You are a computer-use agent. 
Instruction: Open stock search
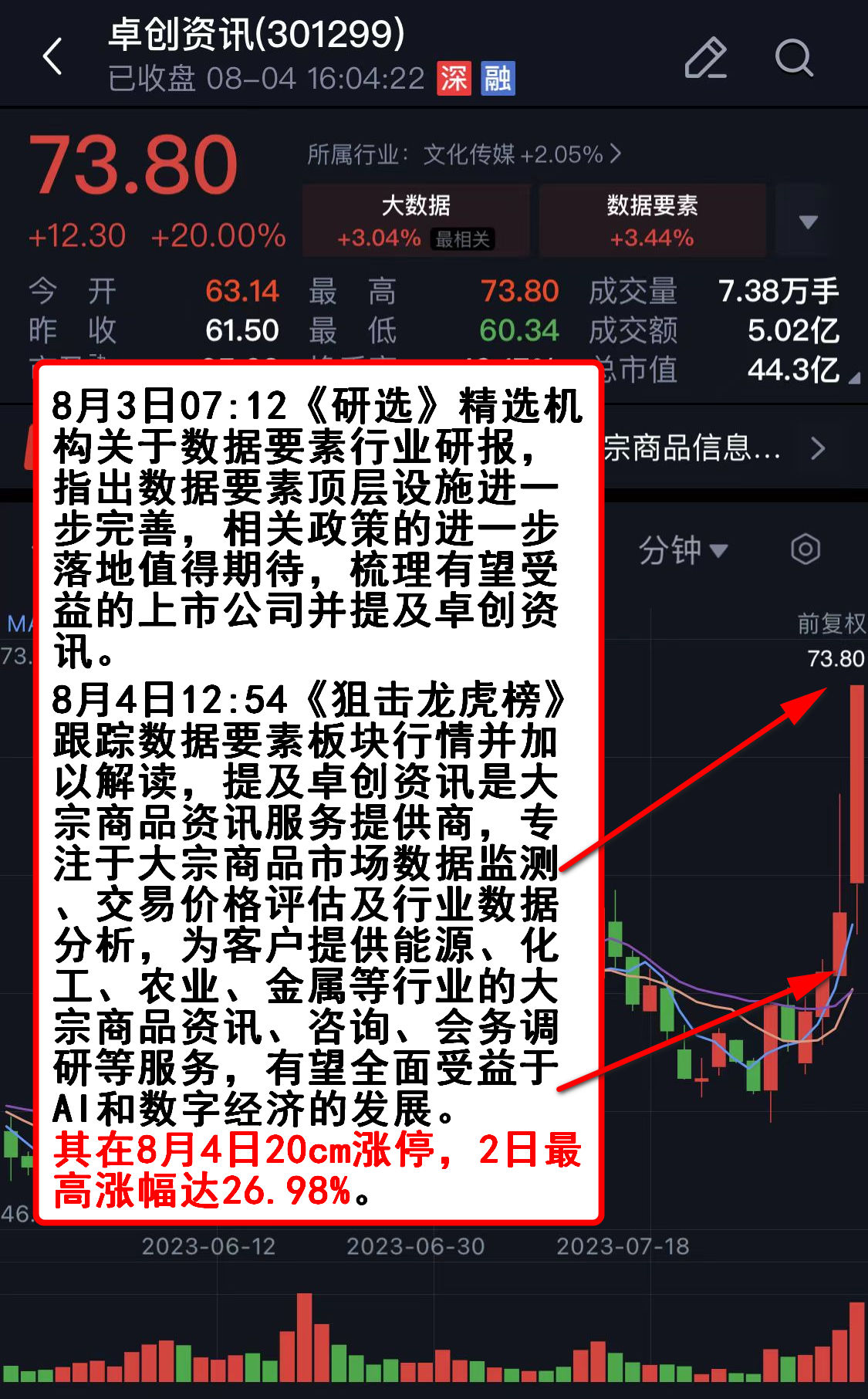point(793,58)
